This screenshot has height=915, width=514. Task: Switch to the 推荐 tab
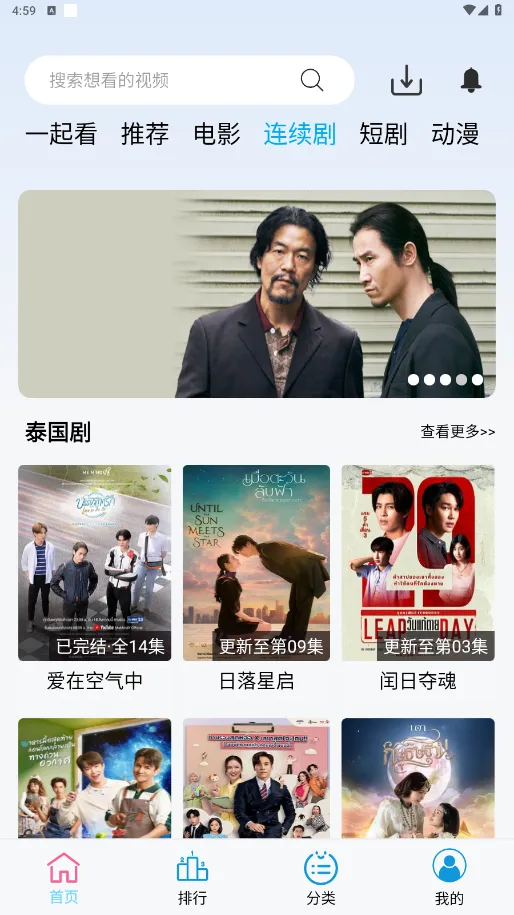(x=145, y=134)
